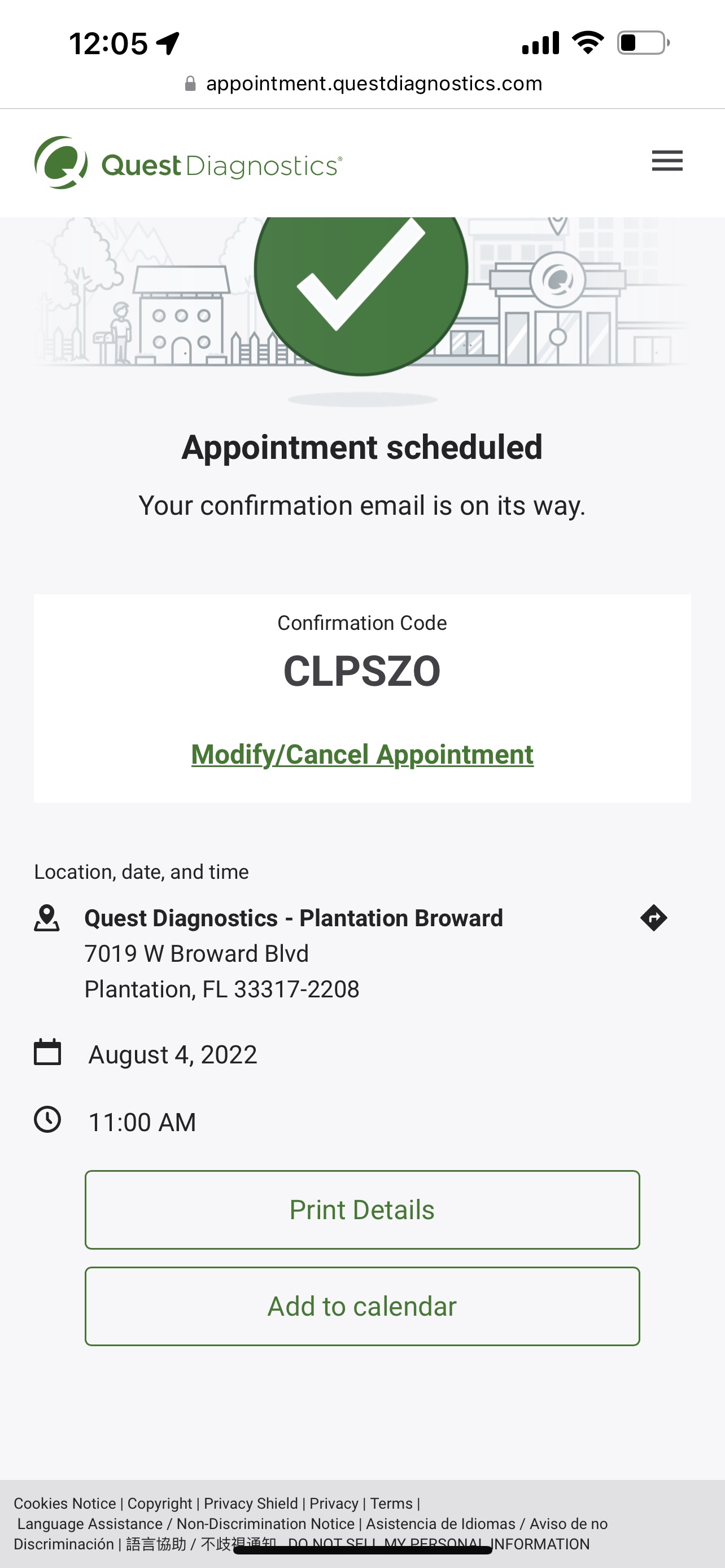Tap the Add to calendar button

(362, 1306)
